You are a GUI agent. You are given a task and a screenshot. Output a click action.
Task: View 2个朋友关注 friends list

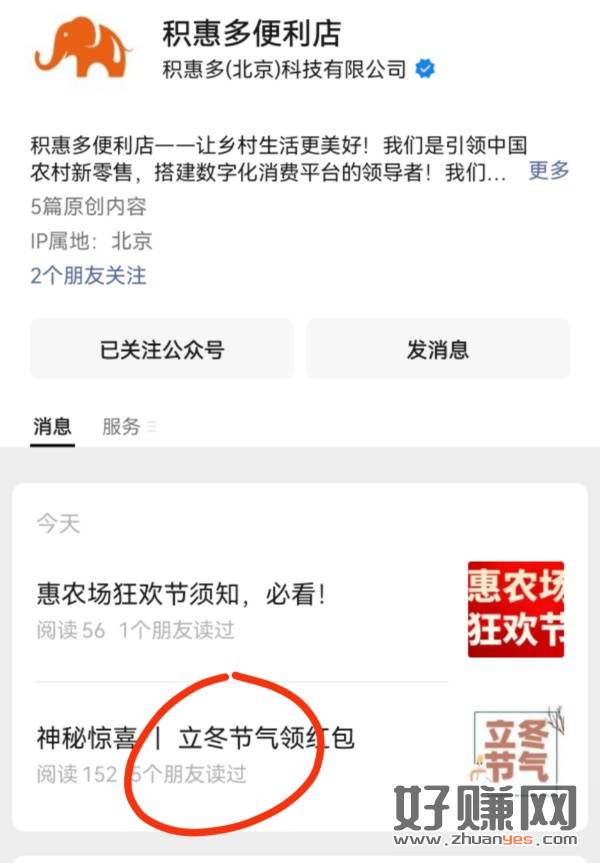[89, 275]
